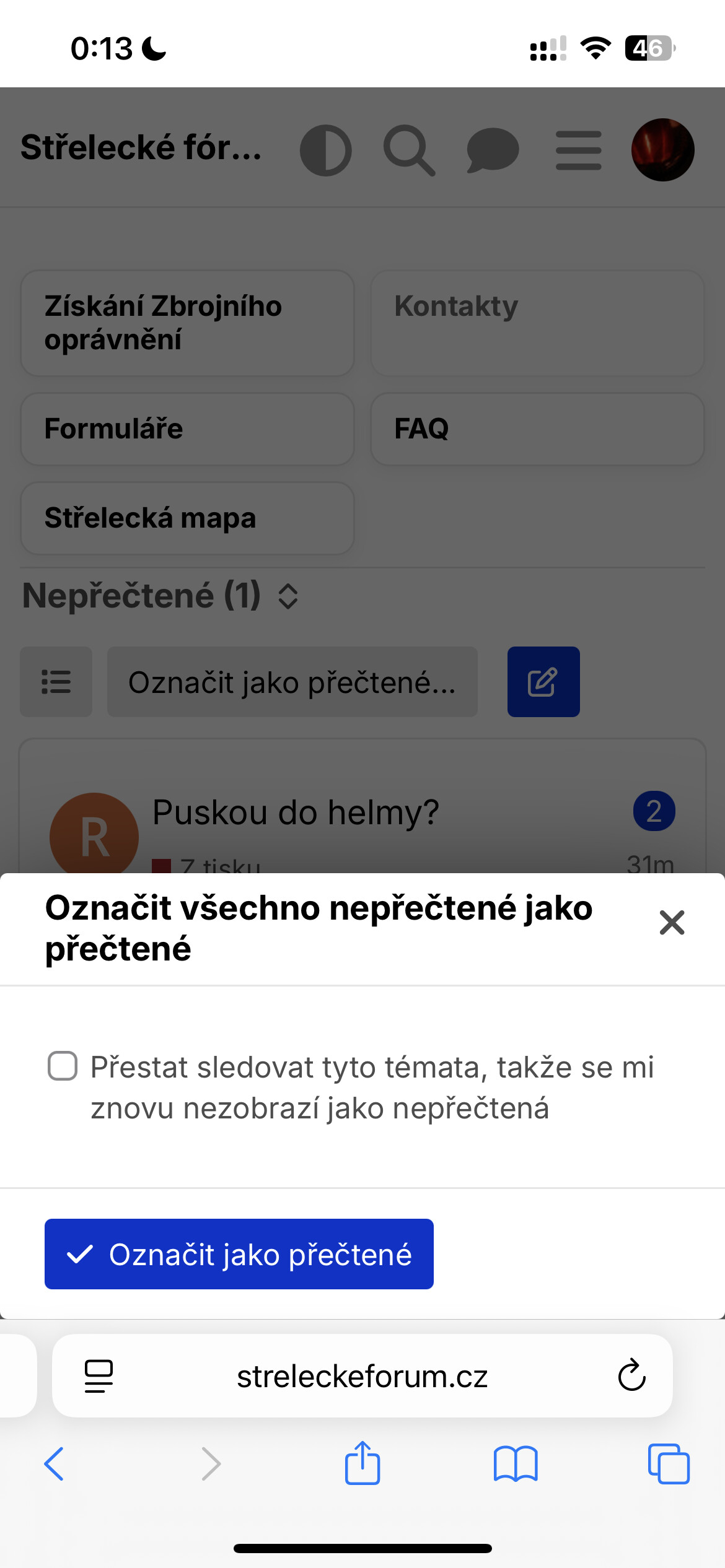Confirm with 'Označit jako přečtené' button
Viewport: 725px width, 1568px height.
[x=239, y=1254]
